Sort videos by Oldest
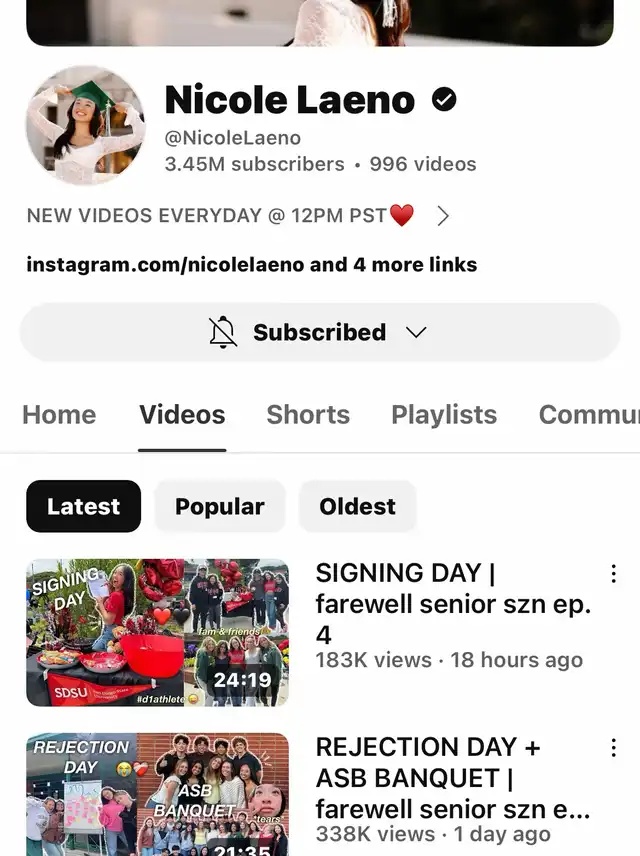This screenshot has height=856, width=640. pyautogui.click(x=357, y=506)
